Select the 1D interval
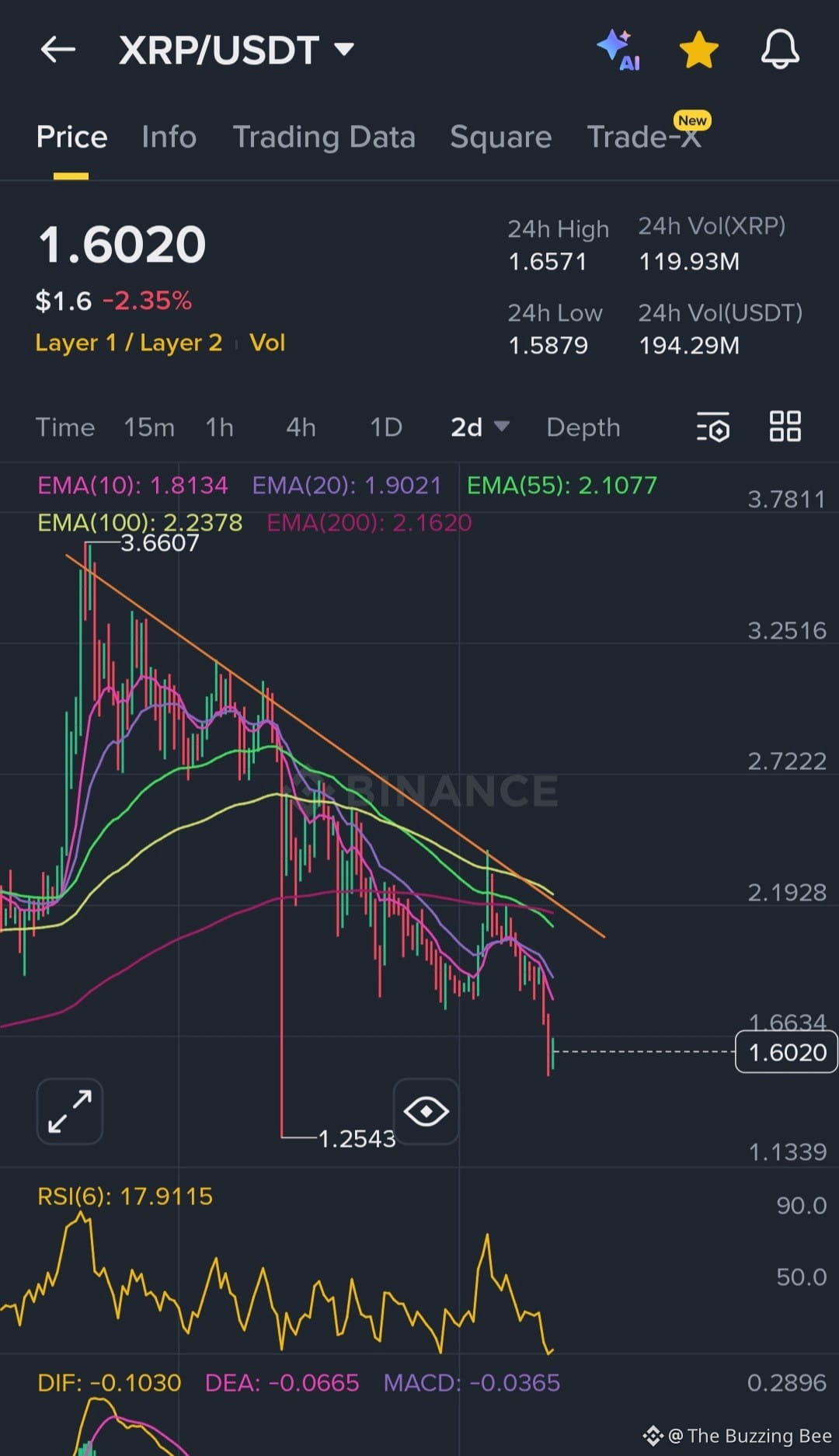Image resolution: width=839 pixels, height=1456 pixels. tap(385, 427)
